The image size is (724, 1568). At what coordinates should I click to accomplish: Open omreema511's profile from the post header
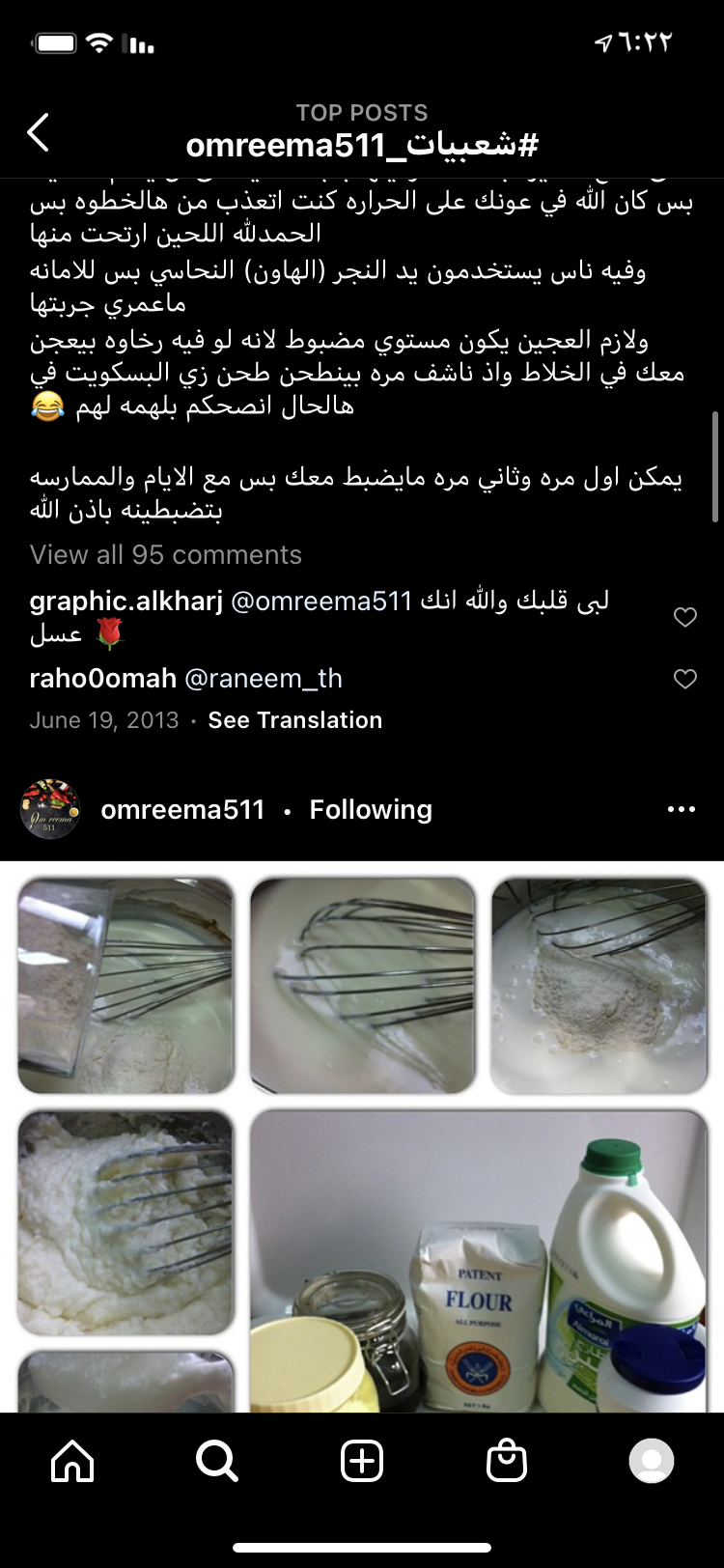pyautogui.click(x=182, y=809)
